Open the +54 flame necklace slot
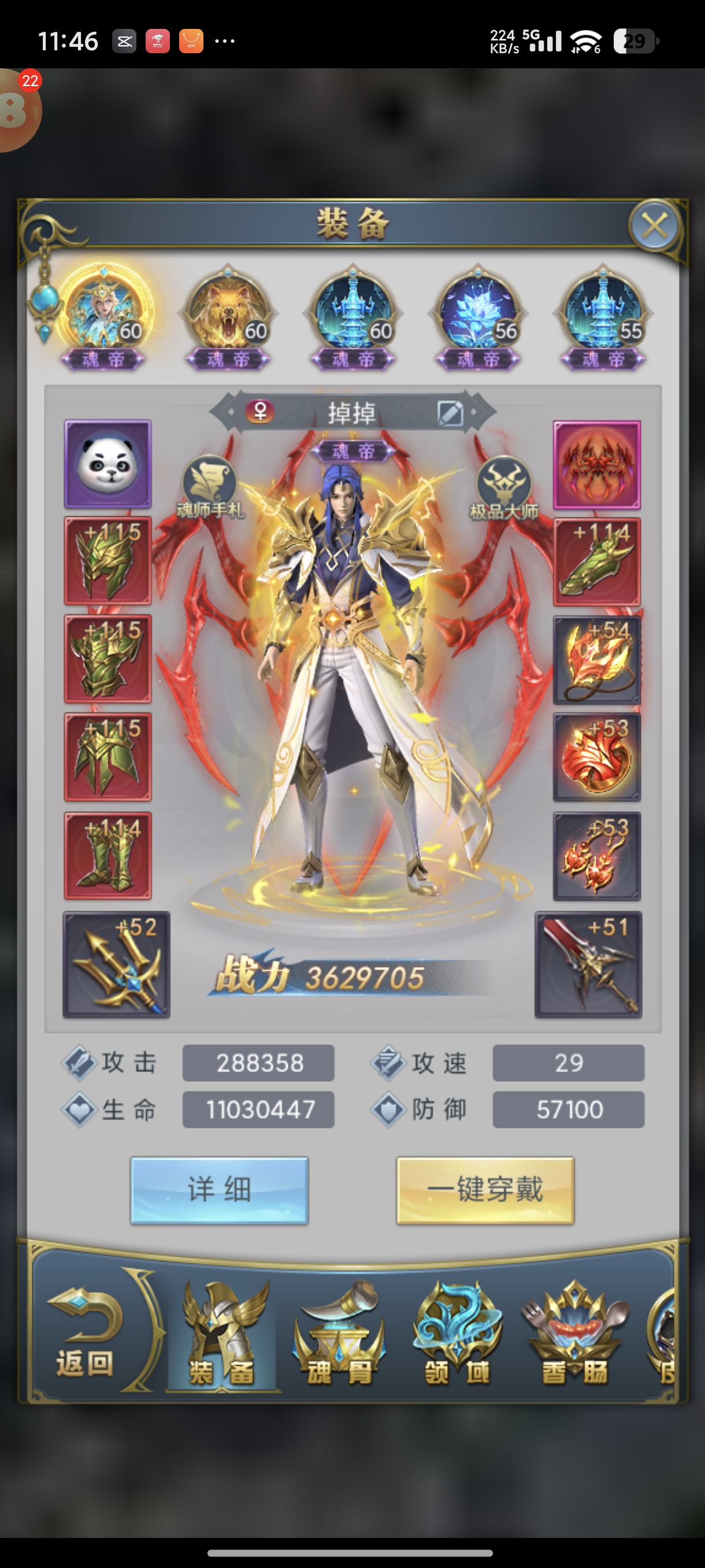This screenshot has height=1568, width=705. [x=597, y=660]
